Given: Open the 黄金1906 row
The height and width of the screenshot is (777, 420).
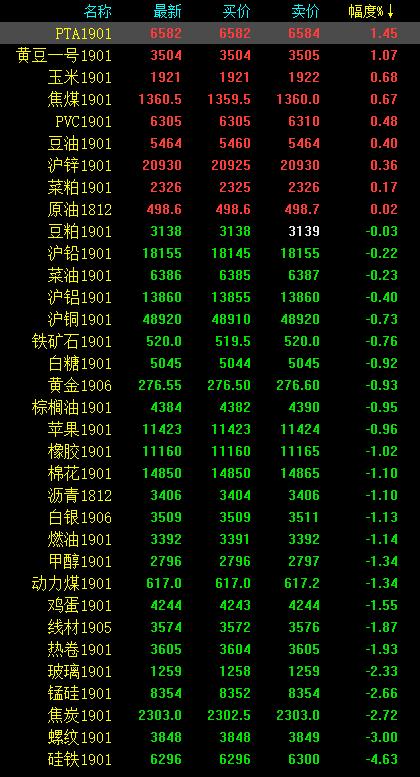Looking at the screenshot, I should tap(210, 386).
